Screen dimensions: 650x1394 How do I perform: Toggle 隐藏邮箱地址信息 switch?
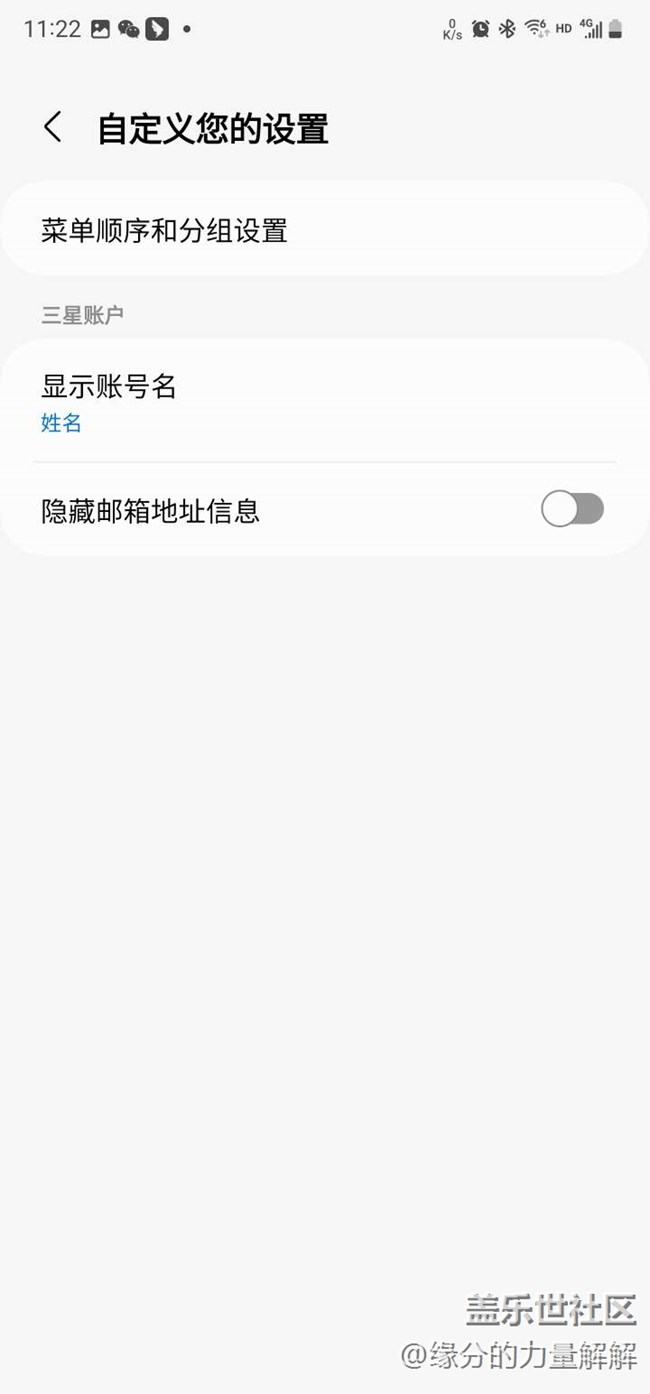click(572, 510)
